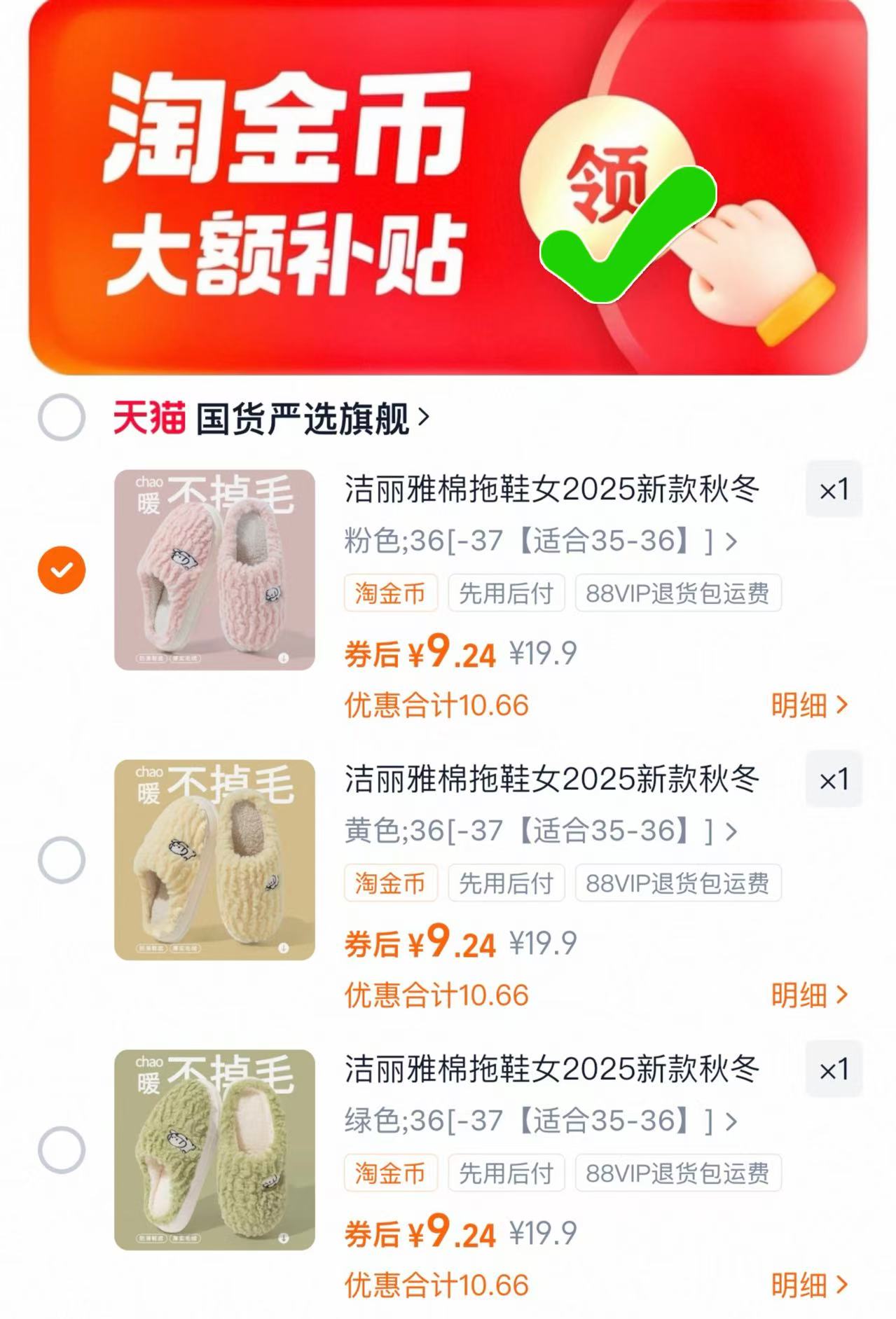Click the green slippers product thumbnail

click(x=214, y=1149)
